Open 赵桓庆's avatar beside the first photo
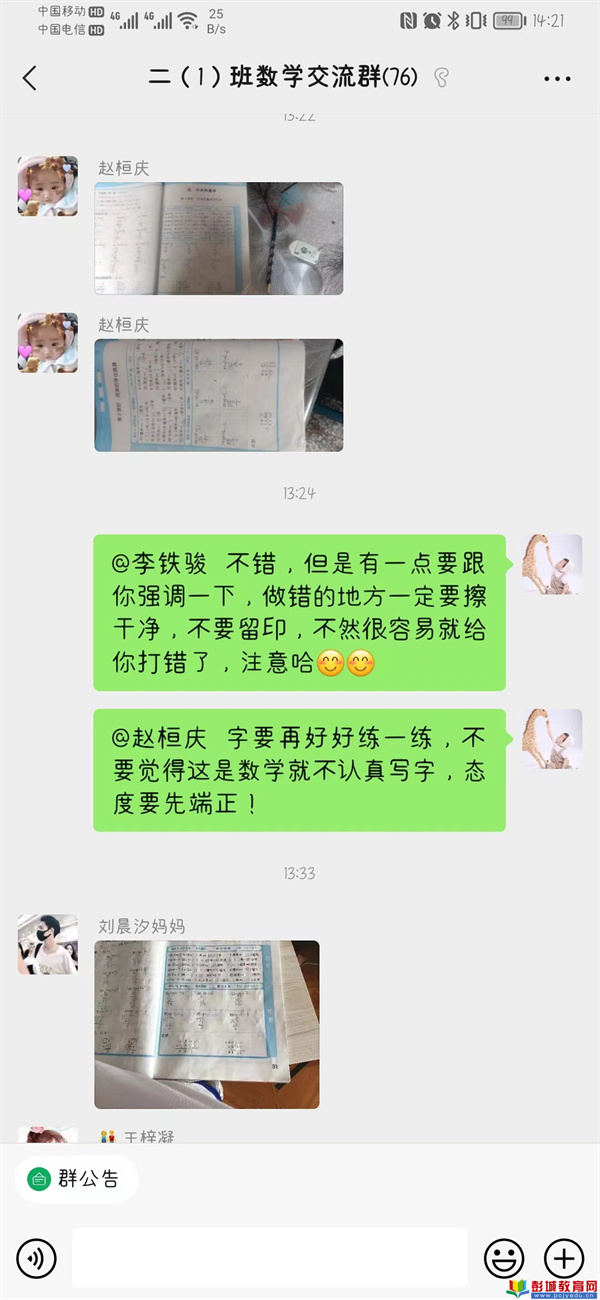The height and width of the screenshot is (1300, 600). (x=47, y=186)
